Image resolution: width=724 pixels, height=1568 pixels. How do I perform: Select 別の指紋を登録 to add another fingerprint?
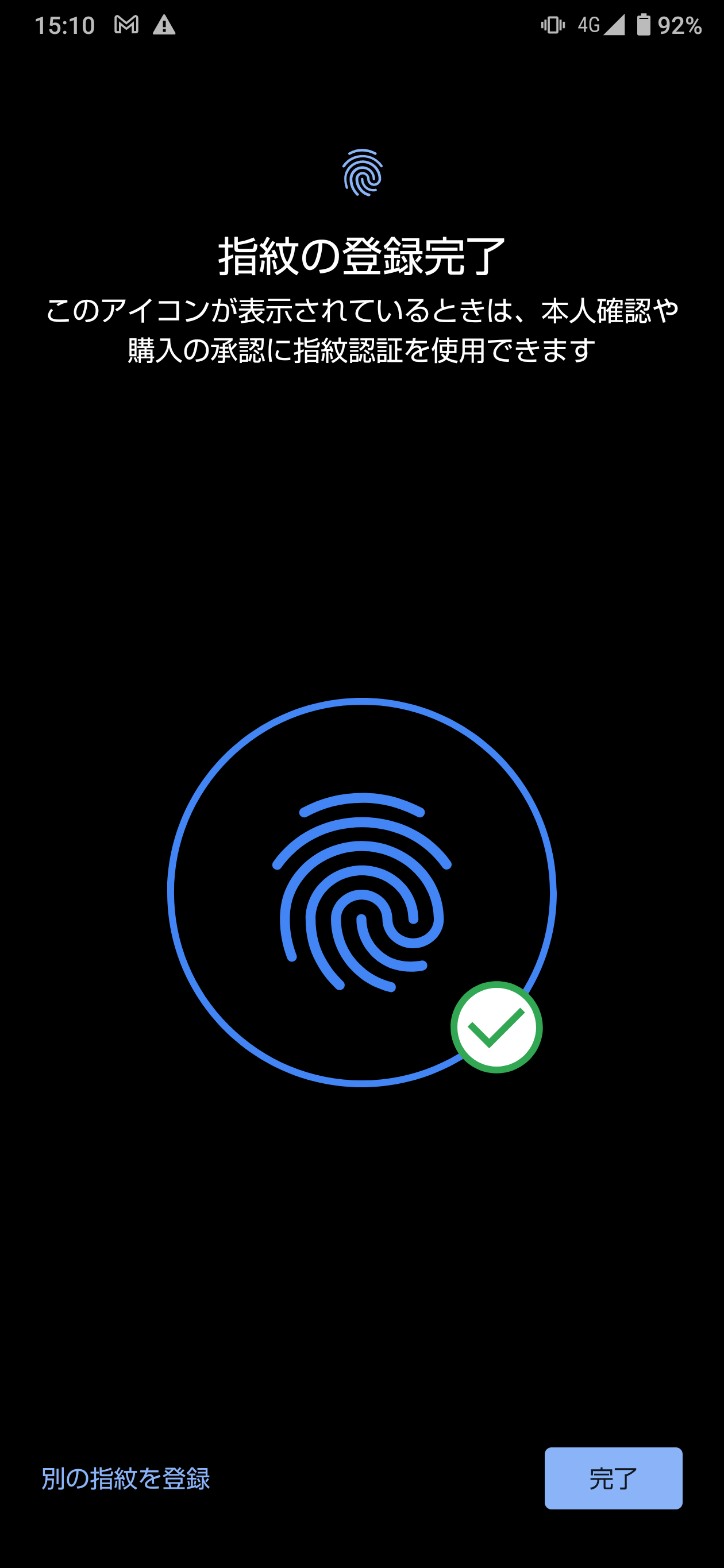click(x=126, y=1478)
